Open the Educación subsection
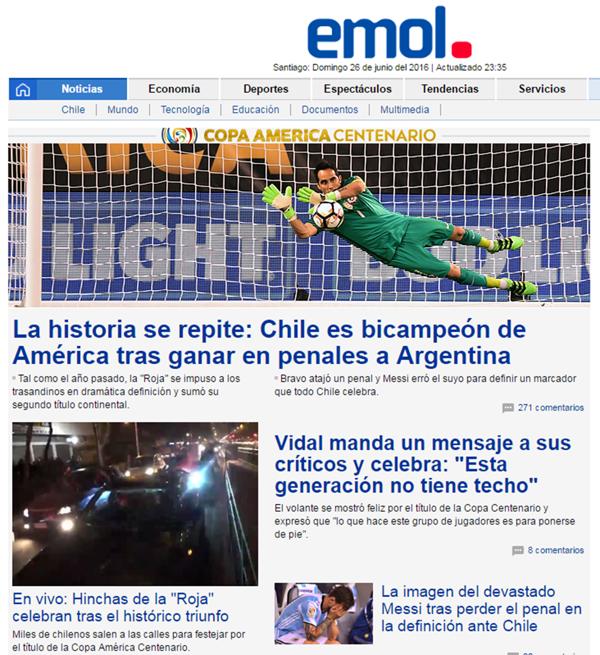Image resolution: width=600 pixels, height=655 pixels. tap(255, 110)
